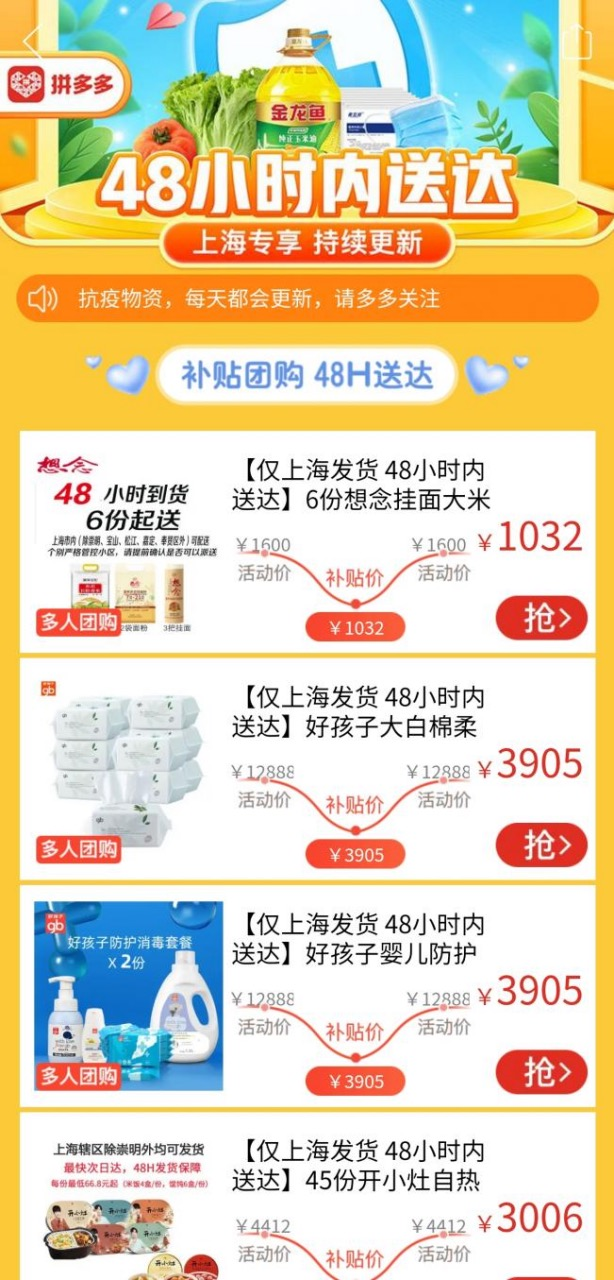Image resolution: width=614 pixels, height=1280 pixels.
Task: Open the 好孩子大白棉柔 tissue product card
Action: point(360,712)
